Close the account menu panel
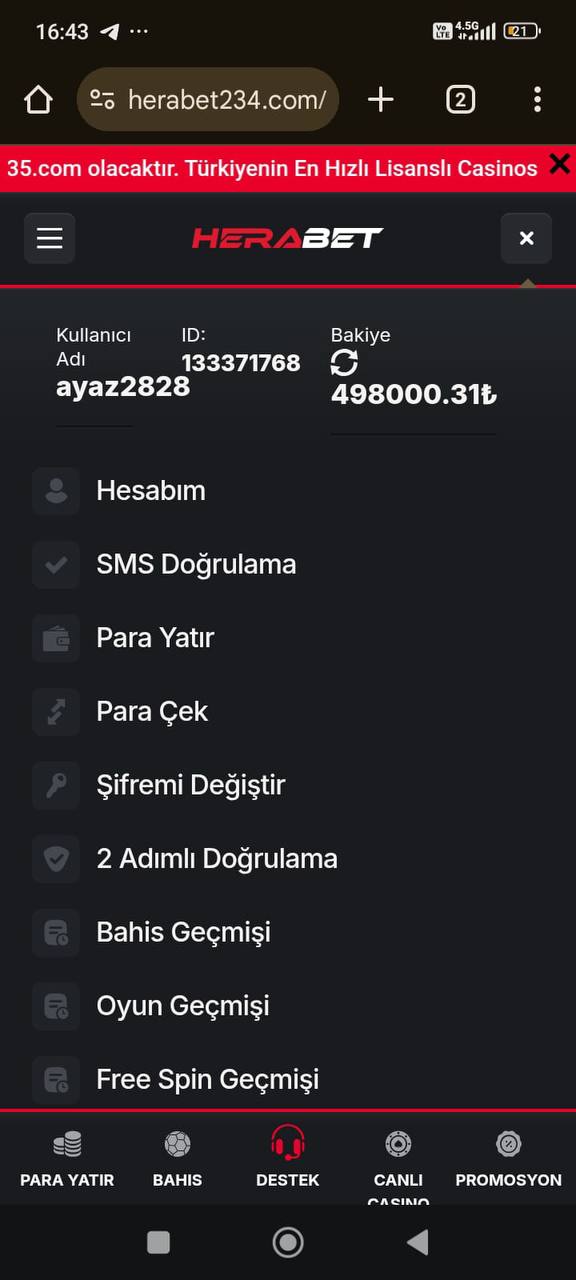The image size is (576, 1280). click(526, 238)
